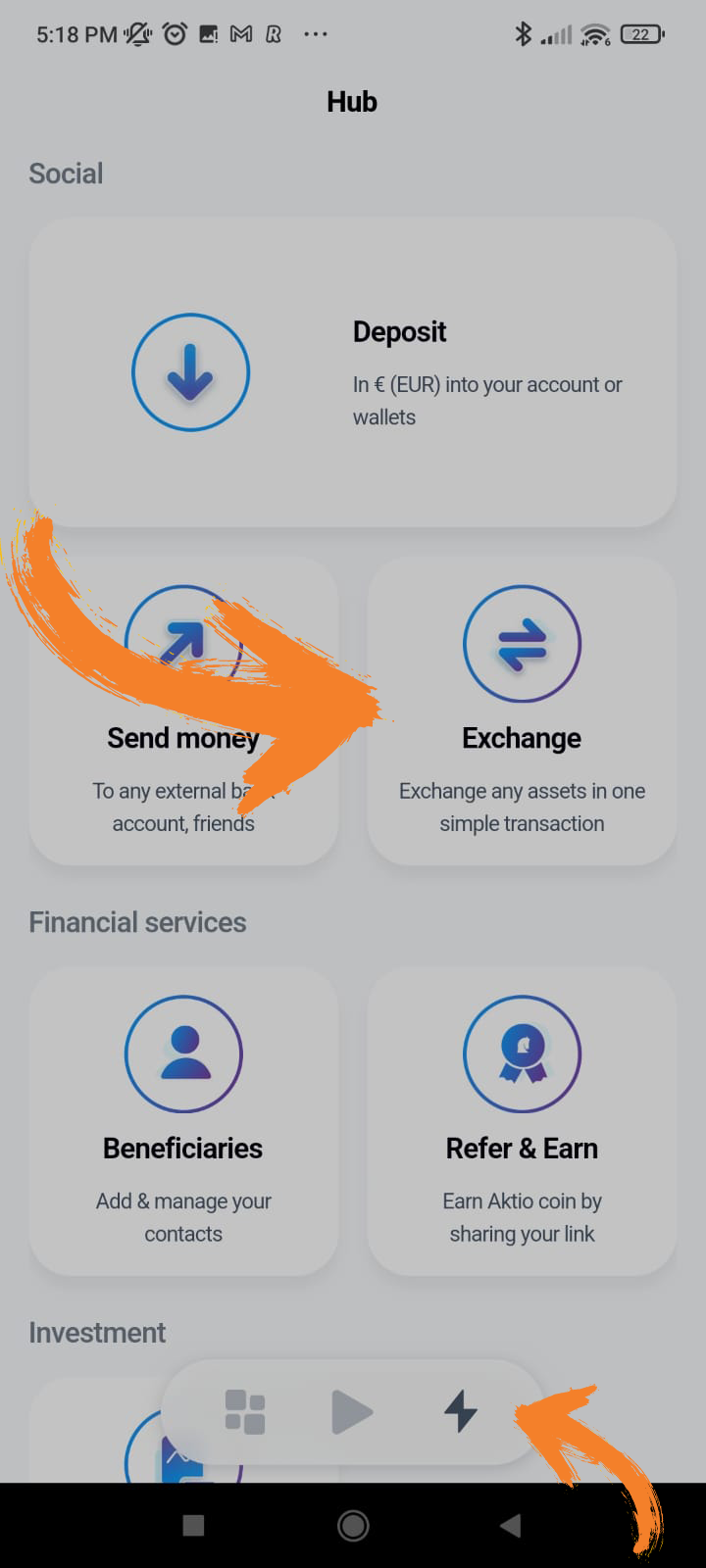Switch to the dashboard grid tab

click(245, 1412)
